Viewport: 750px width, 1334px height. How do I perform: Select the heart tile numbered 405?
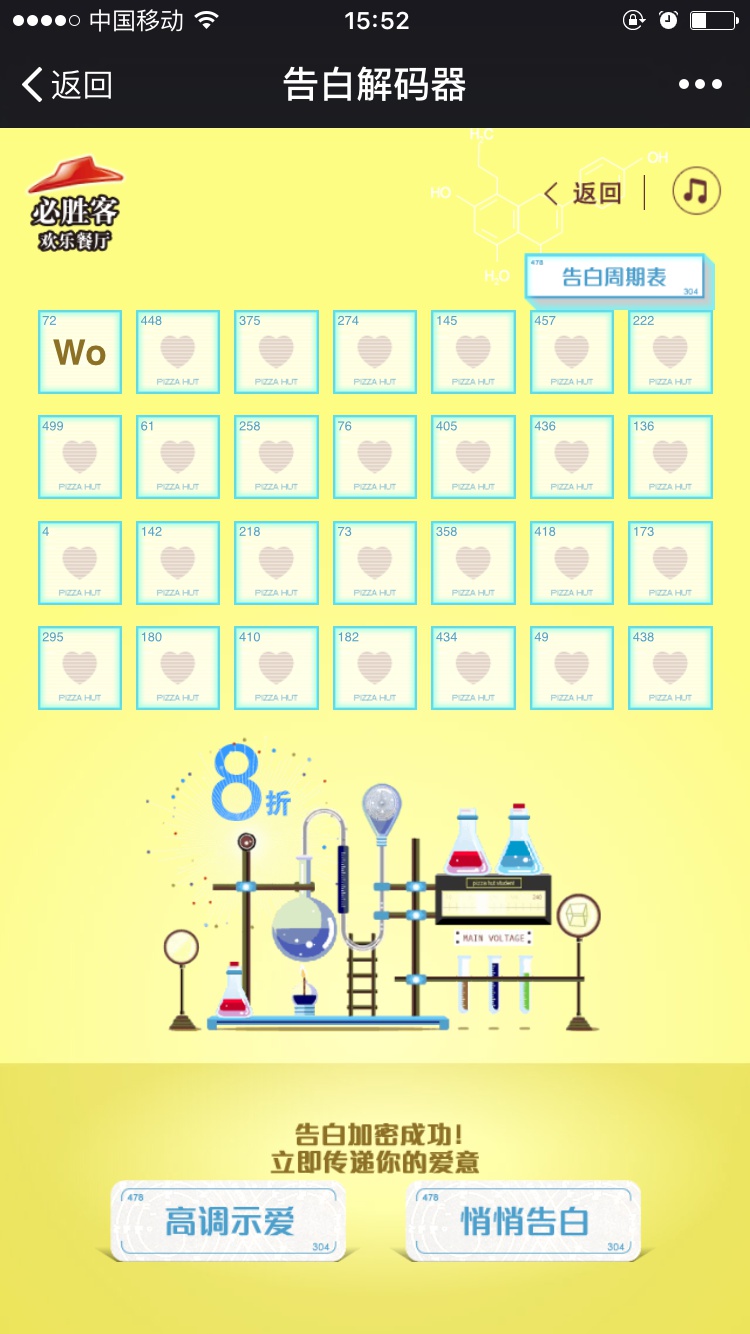pyautogui.click(x=473, y=457)
